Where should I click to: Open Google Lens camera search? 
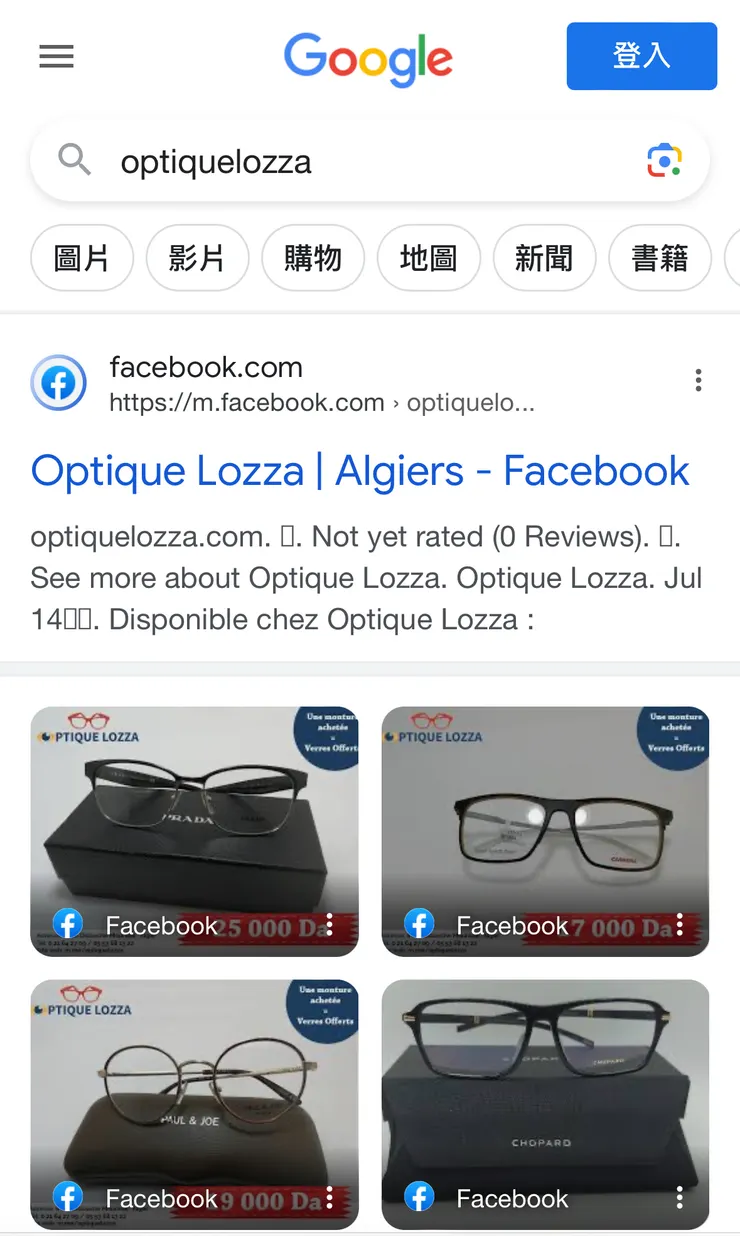(x=664, y=160)
